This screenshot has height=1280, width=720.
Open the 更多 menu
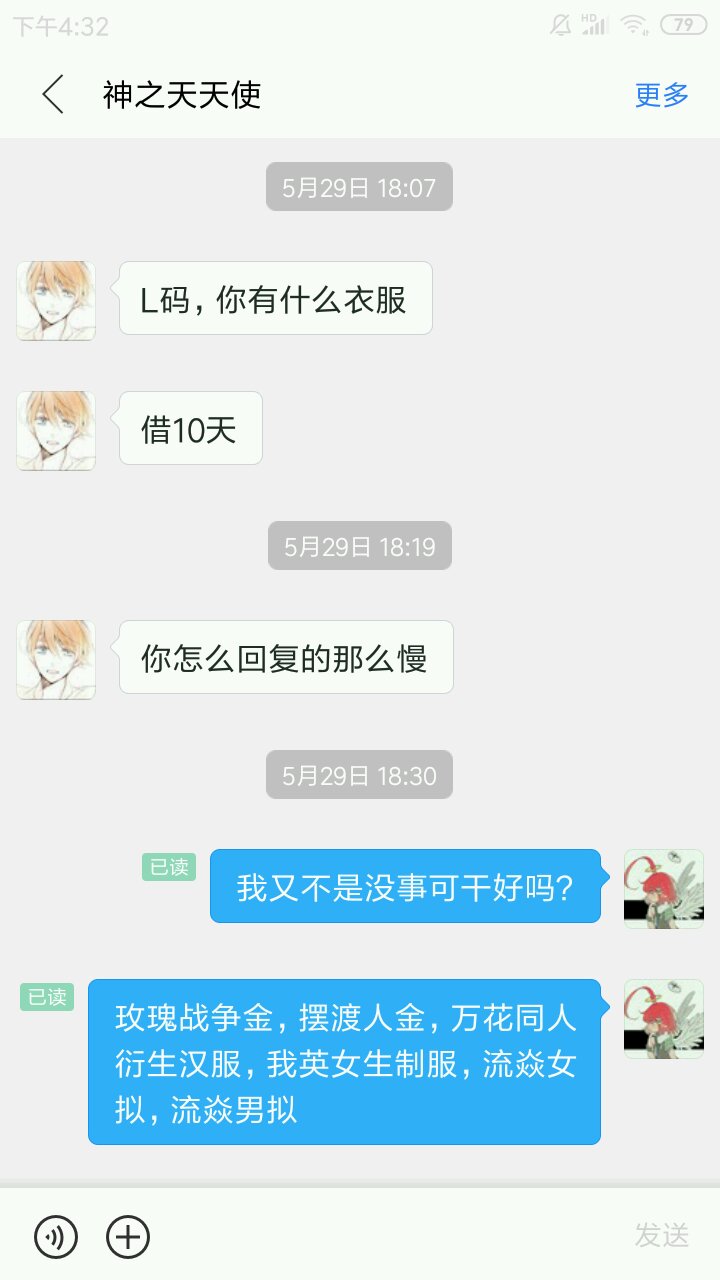[x=662, y=95]
